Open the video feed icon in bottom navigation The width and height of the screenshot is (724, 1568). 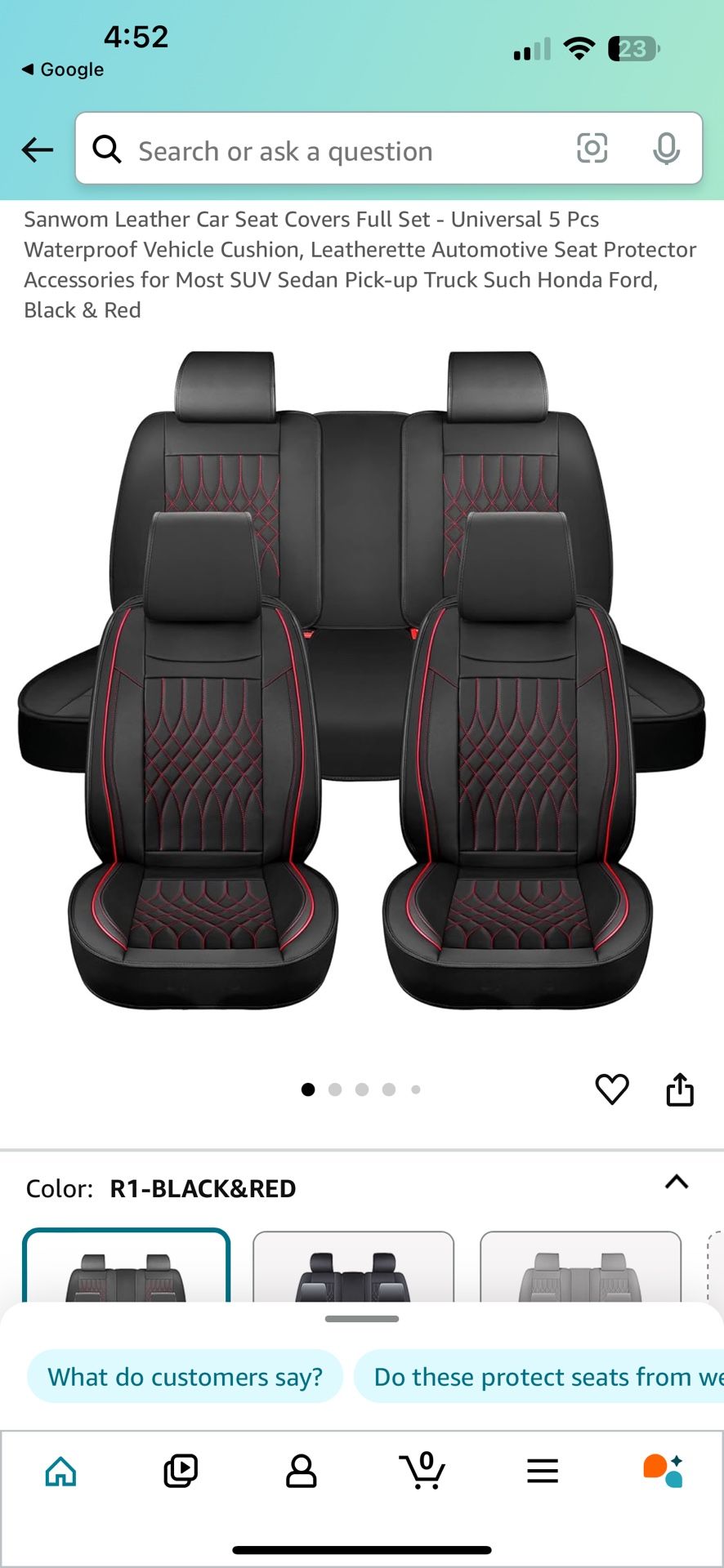(x=181, y=1470)
